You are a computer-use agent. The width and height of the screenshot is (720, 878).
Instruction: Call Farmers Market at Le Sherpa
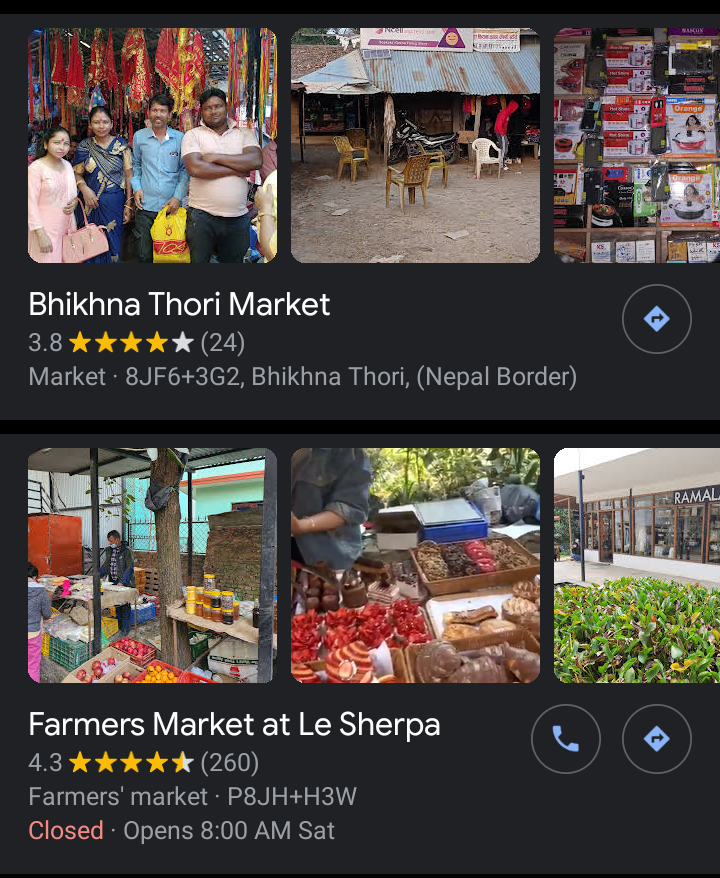pos(565,739)
